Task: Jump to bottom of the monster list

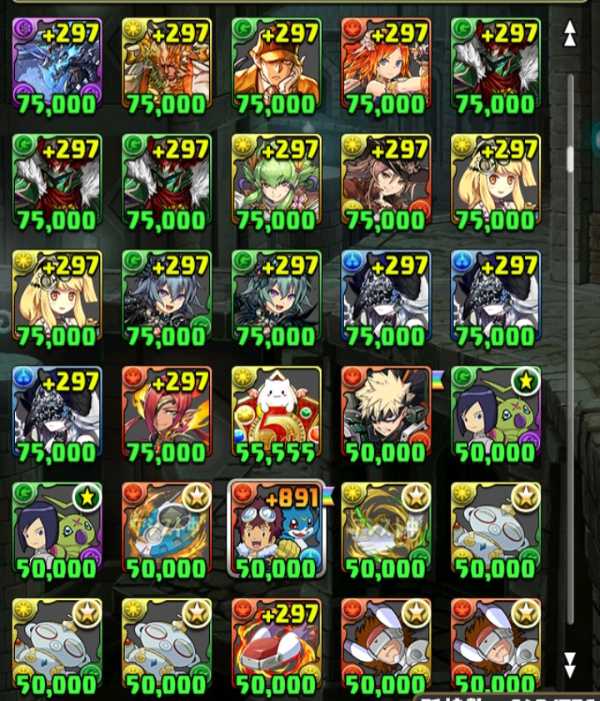Action: [569, 664]
